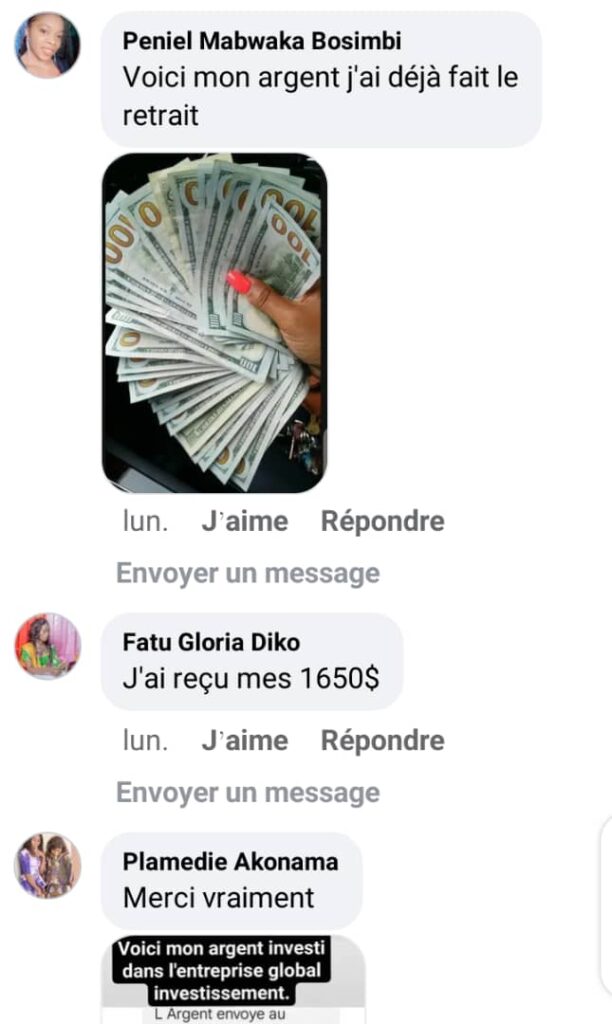Viewport: 612px width, 1024px height.
Task: Open Plamedie Akonama's profile picture
Action: 47,865
